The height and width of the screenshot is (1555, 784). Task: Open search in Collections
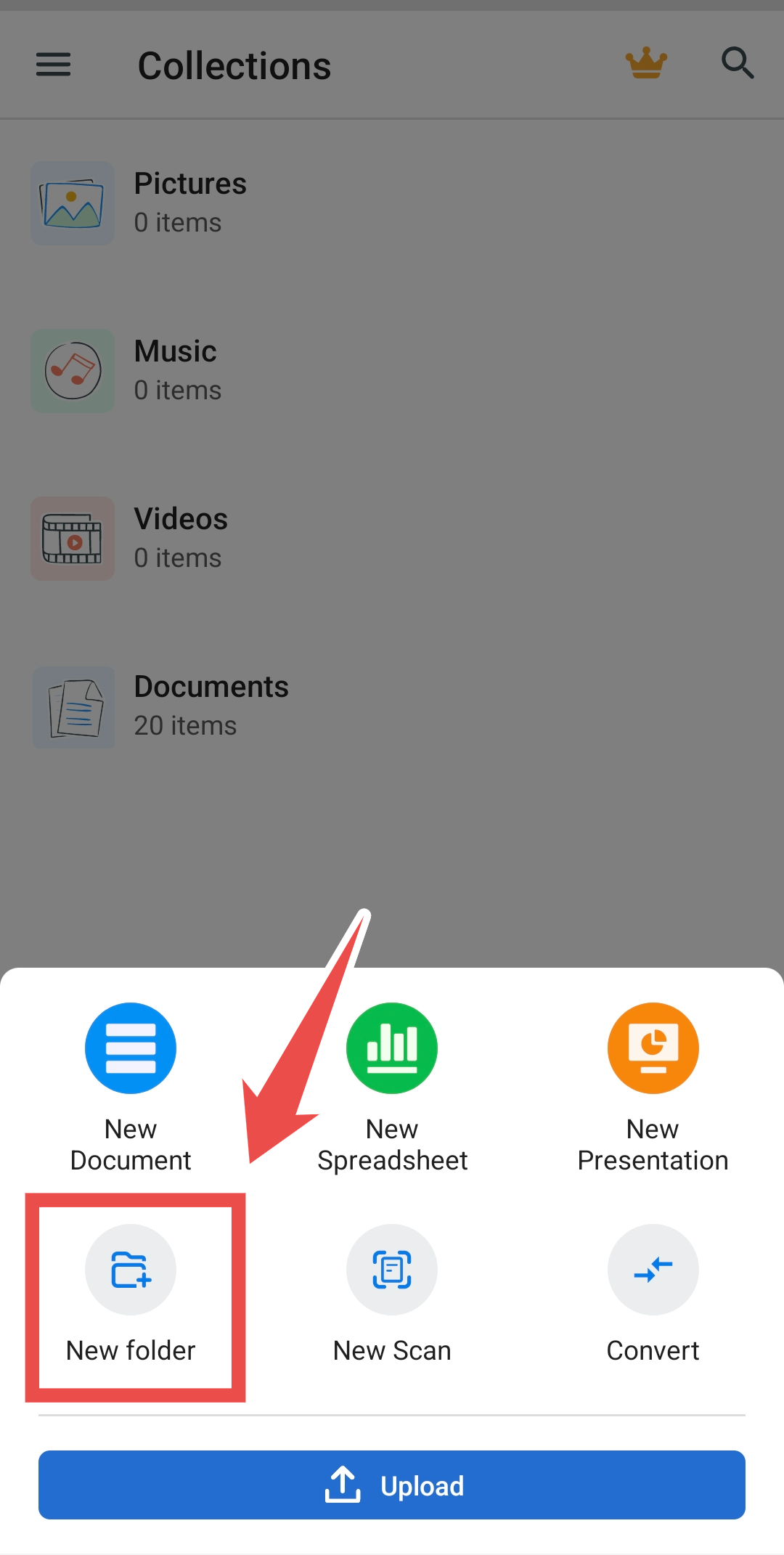737,63
